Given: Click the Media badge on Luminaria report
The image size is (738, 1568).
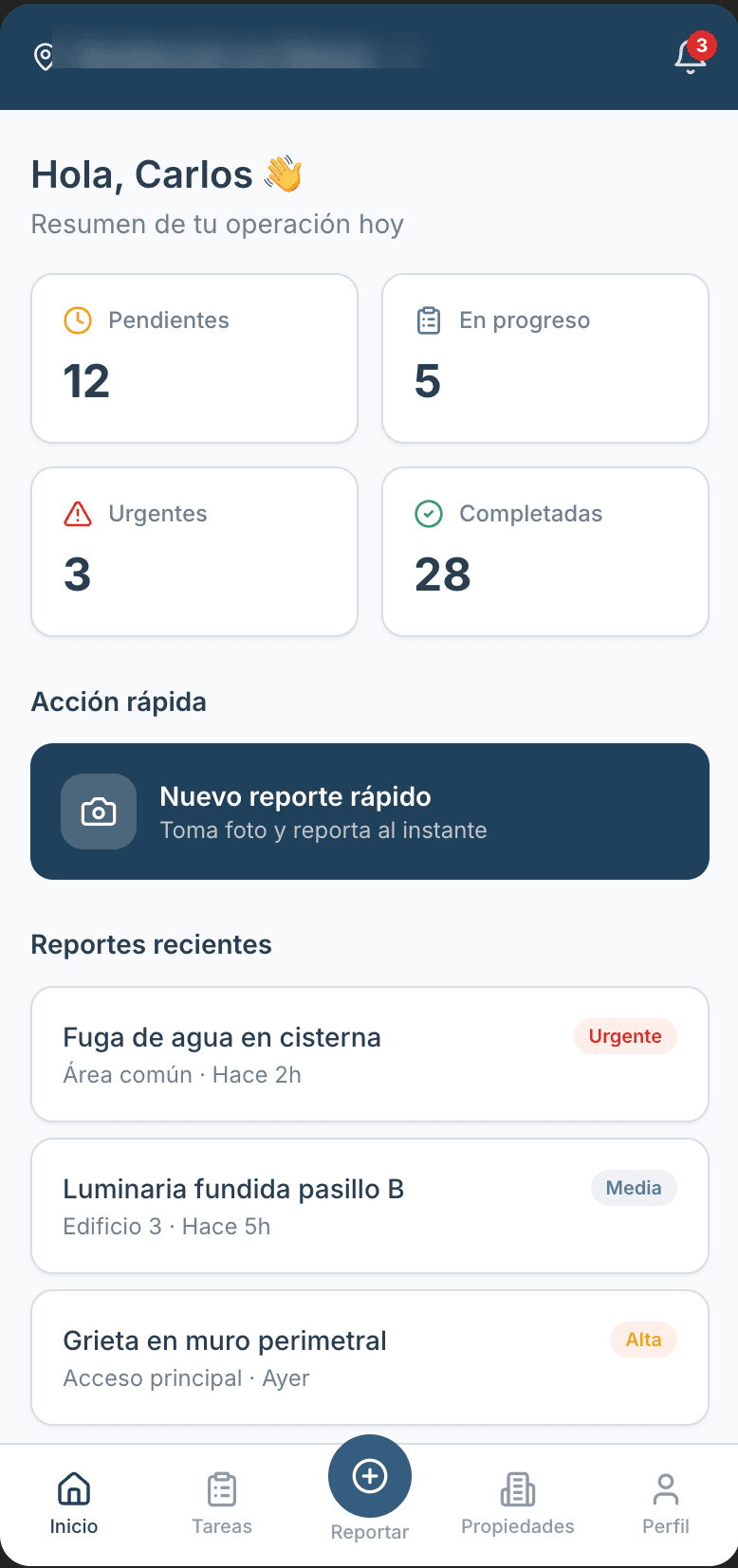Looking at the screenshot, I should (634, 1188).
